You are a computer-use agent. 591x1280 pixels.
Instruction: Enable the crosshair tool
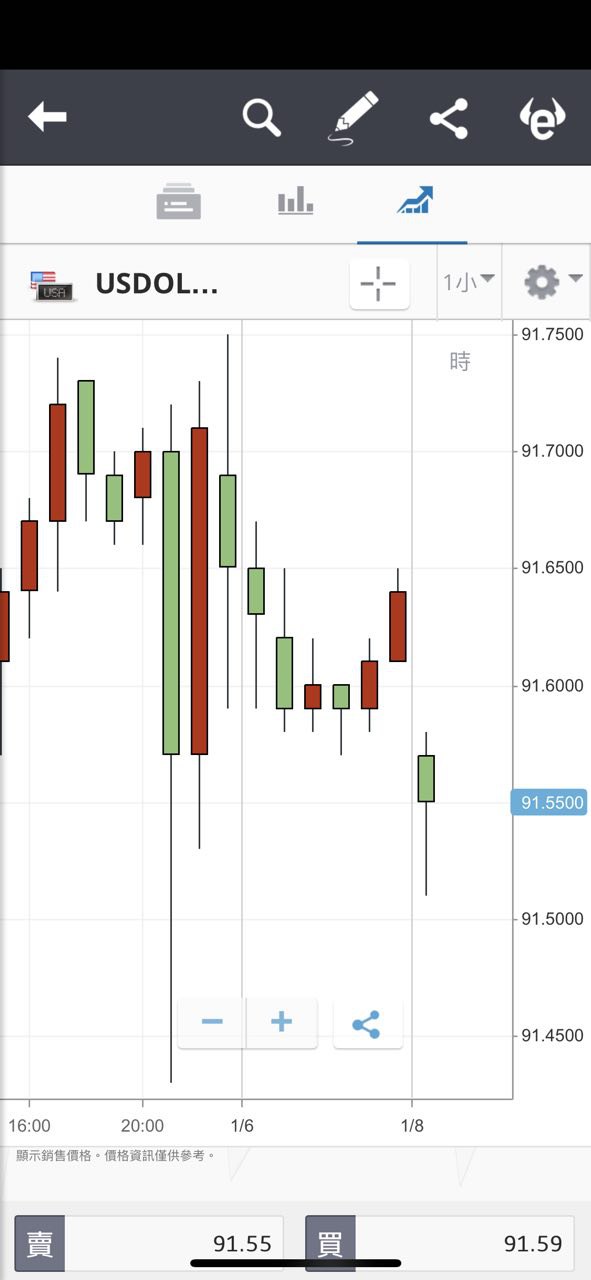pos(379,283)
